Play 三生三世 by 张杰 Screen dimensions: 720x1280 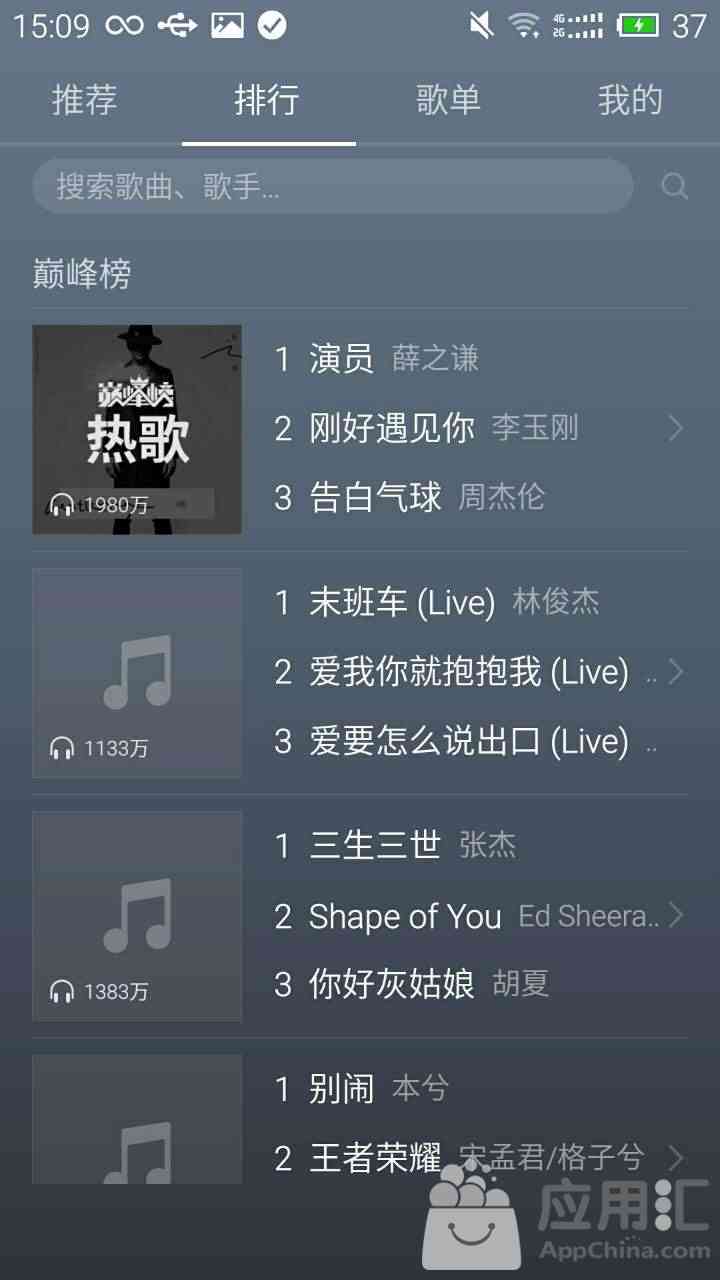(396, 846)
